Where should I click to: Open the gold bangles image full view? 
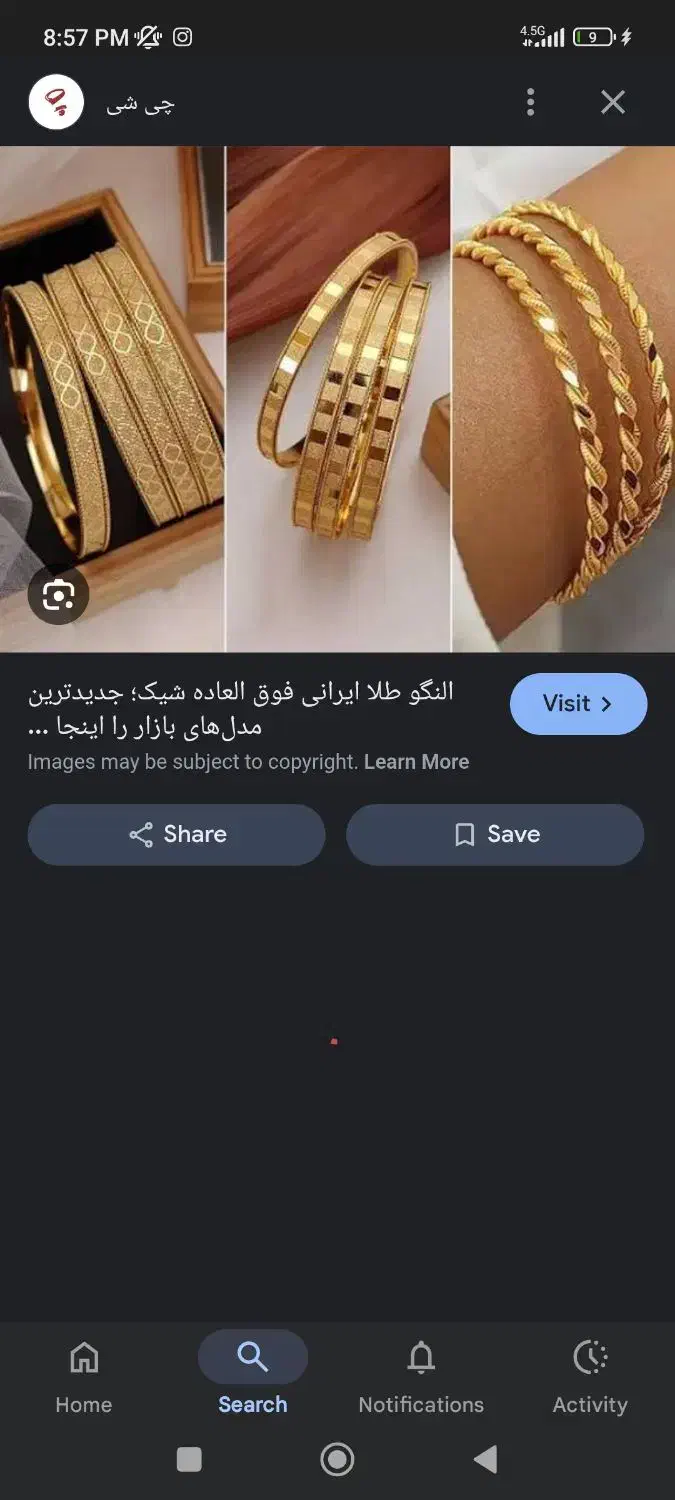coord(337,398)
